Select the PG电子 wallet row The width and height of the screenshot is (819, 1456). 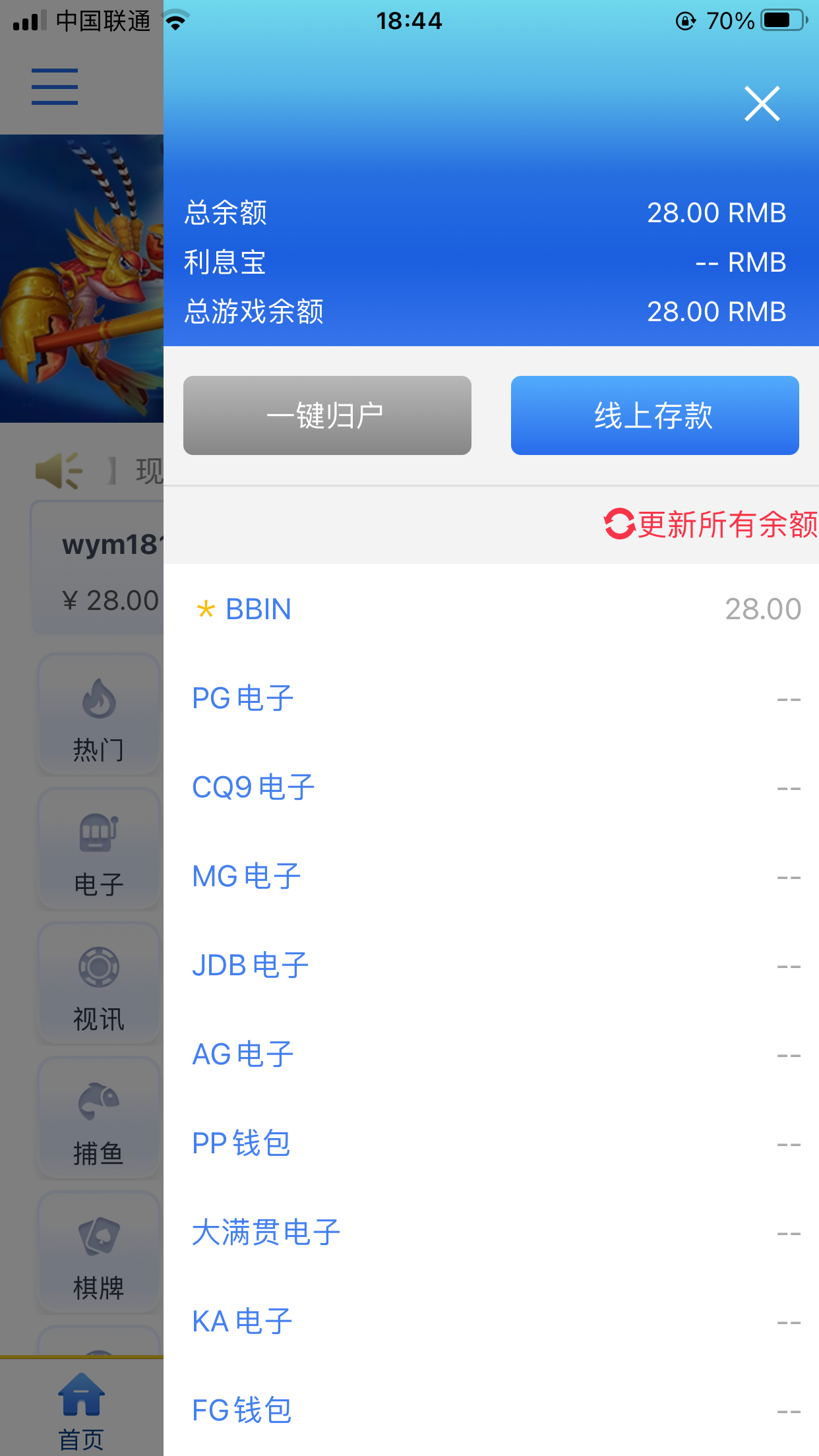pos(491,698)
